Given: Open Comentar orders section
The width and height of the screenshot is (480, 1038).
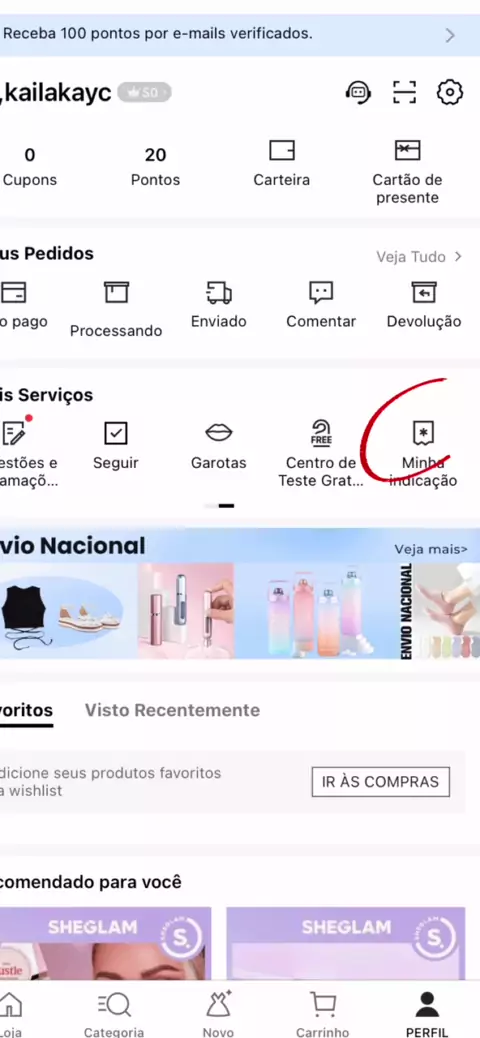Looking at the screenshot, I should [x=321, y=305].
